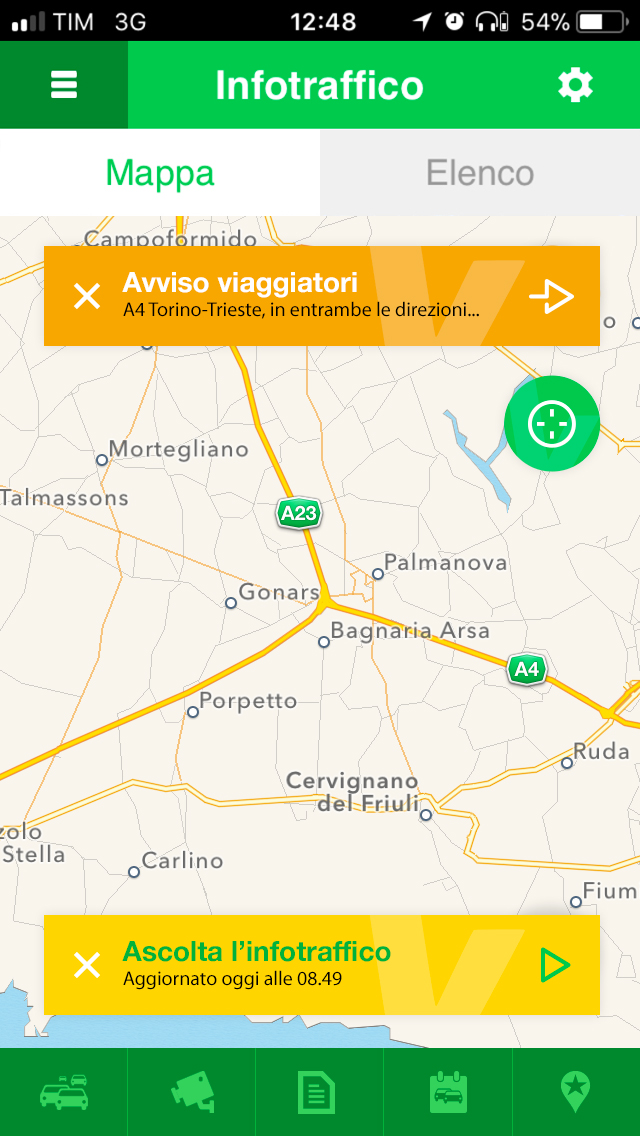The height and width of the screenshot is (1136, 640).
Task: Open the traffic cameras tab
Action: [x=192, y=1092]
